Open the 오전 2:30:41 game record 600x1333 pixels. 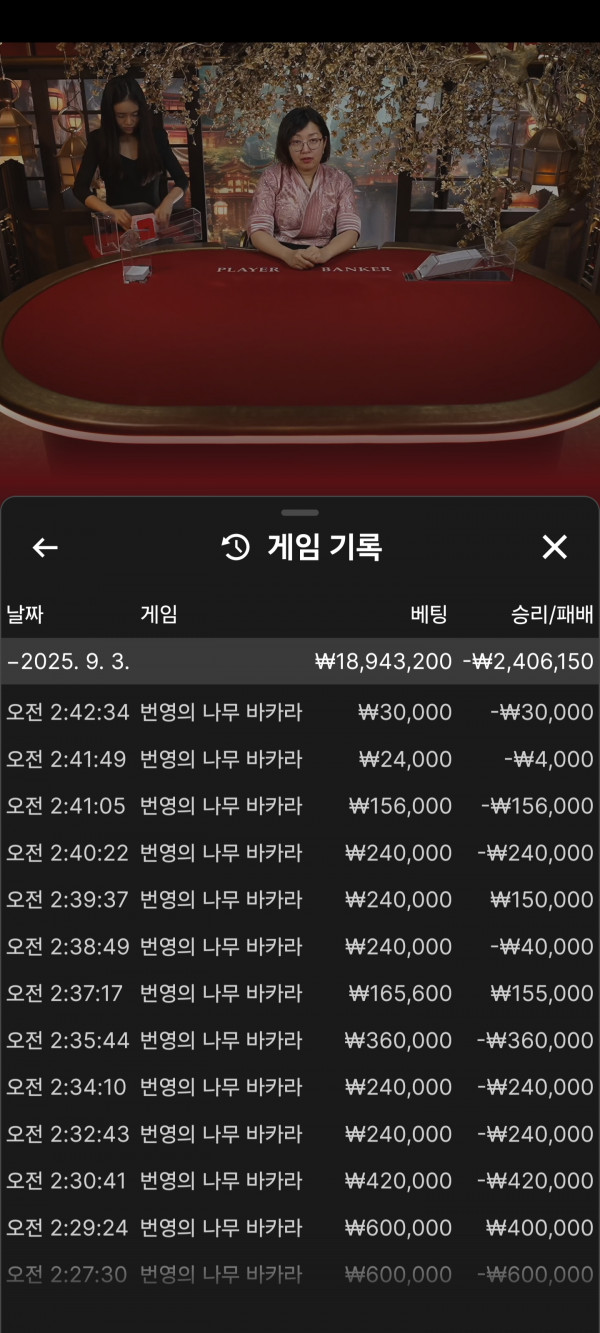(x=300, y=1181)
